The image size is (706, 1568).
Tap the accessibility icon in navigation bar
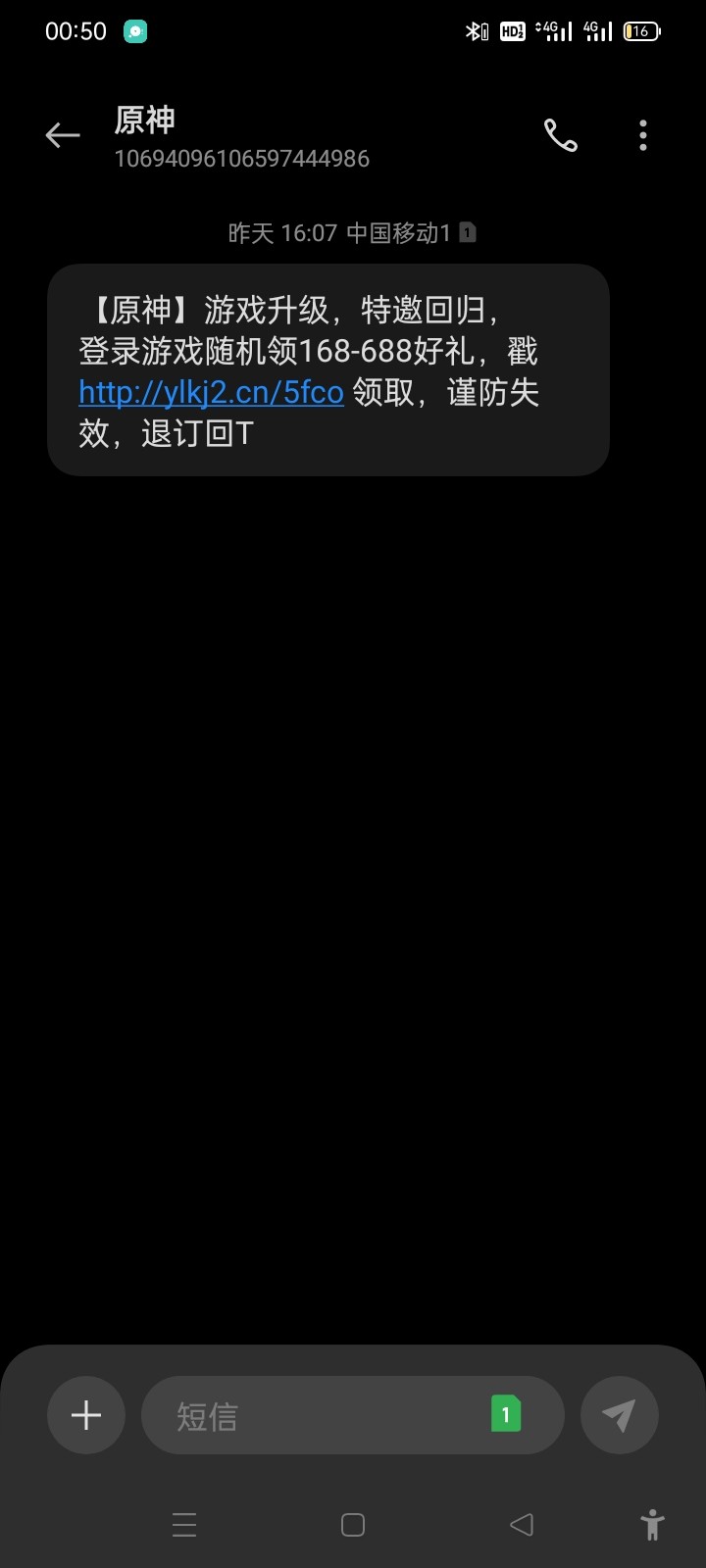click(x=654, y=1525)
